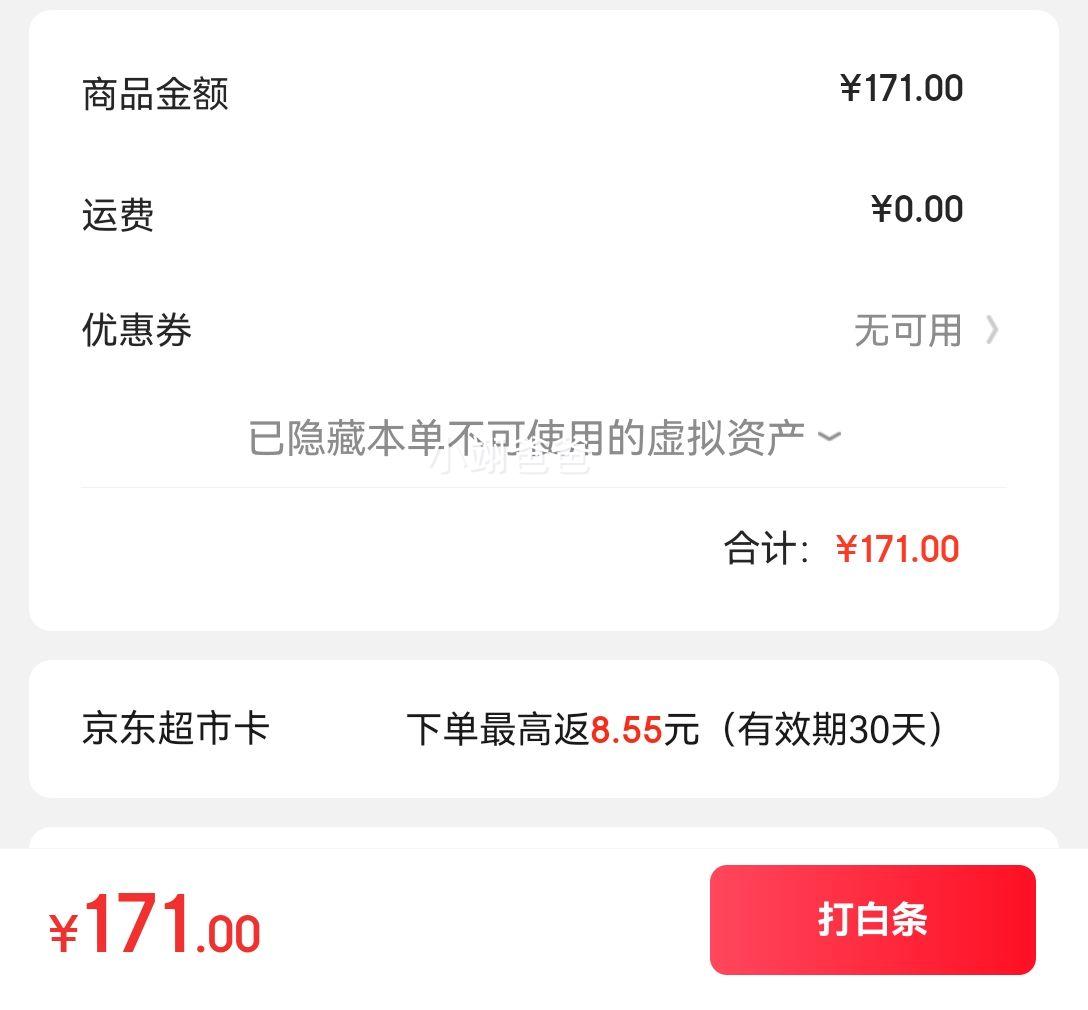Image resolution: width=1088 pixels, height=1010 pixels.
Task: Expand 已隐藏本单不可使用的虚拟资产
Action: 544,437
